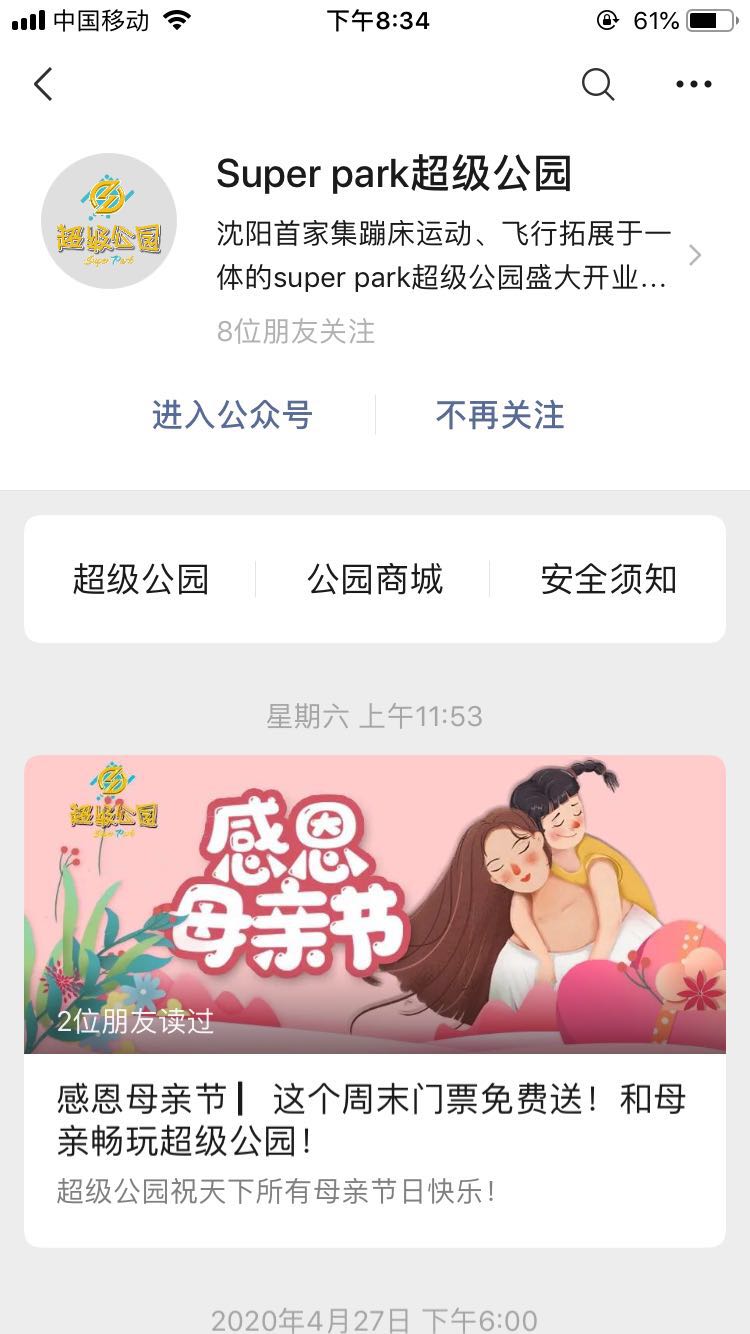
Task: Unfollow the account via 不再关注
Action: coord(500,415)
